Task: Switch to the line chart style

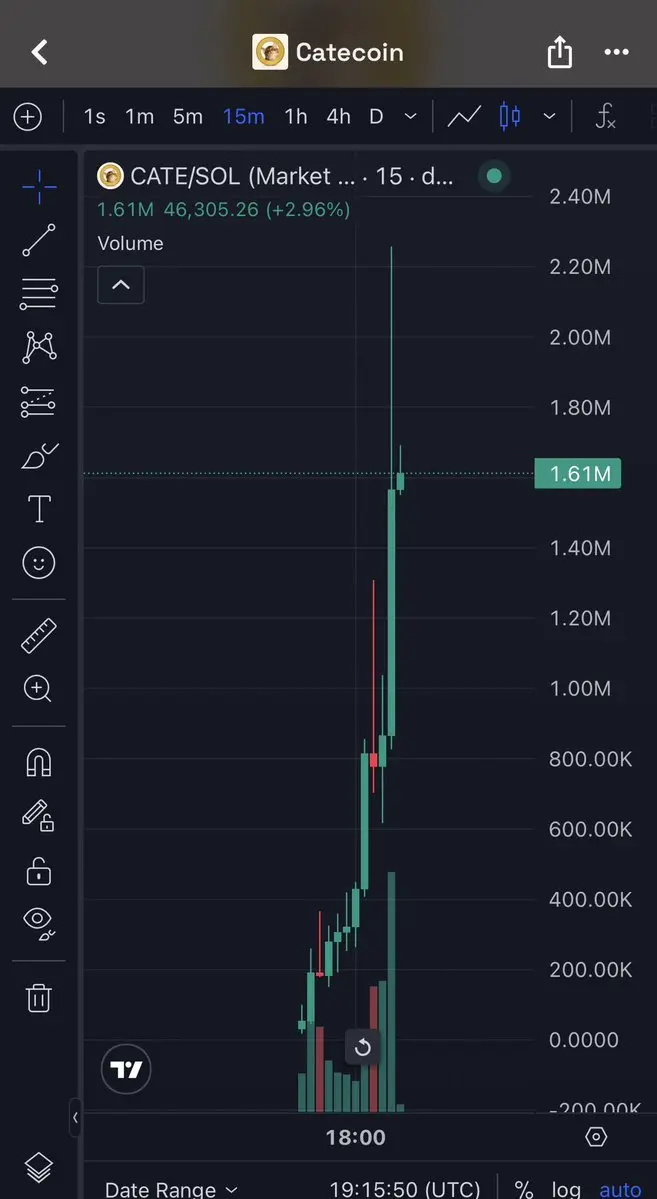Action: [464, 117]
